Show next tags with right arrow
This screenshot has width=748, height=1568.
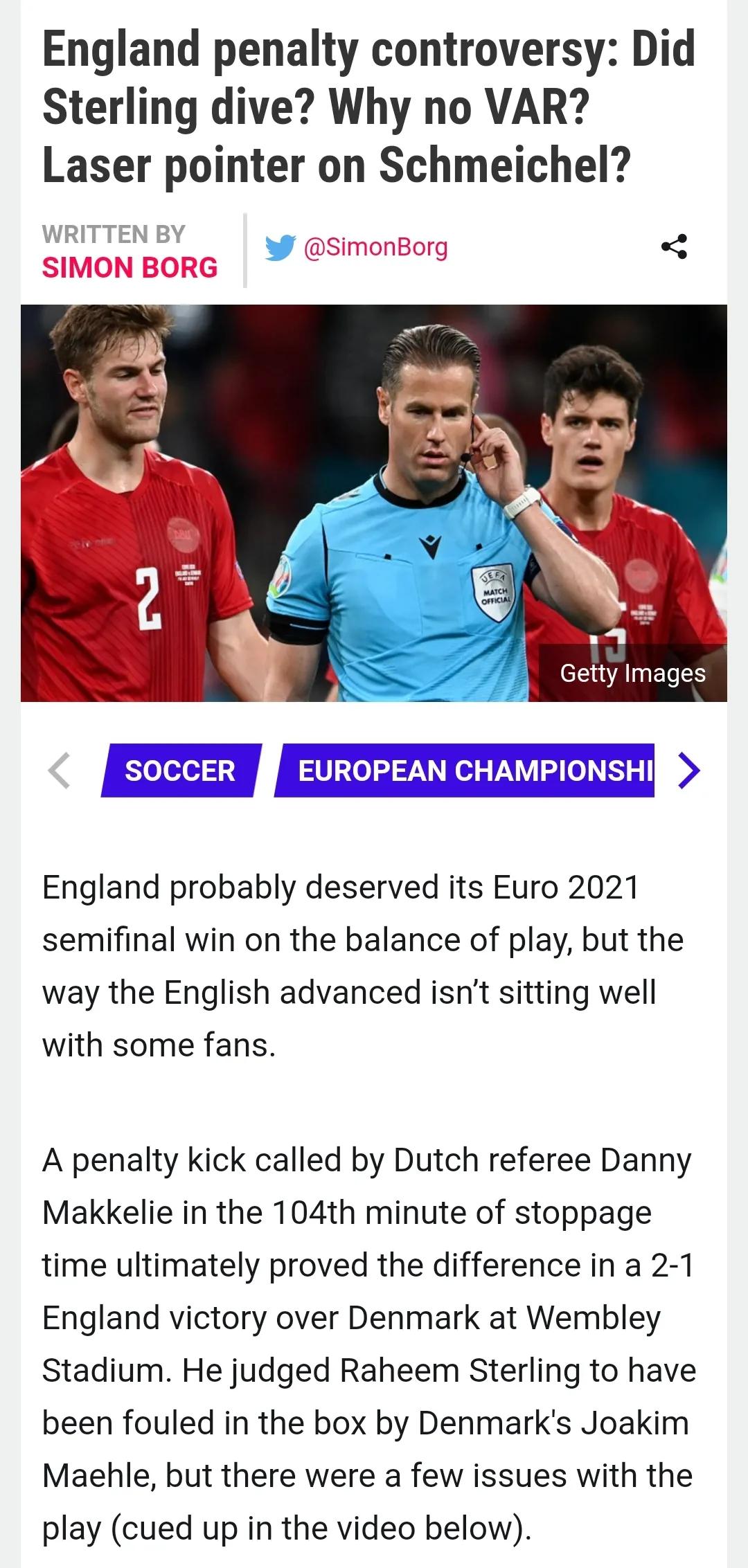pos(689,771)
